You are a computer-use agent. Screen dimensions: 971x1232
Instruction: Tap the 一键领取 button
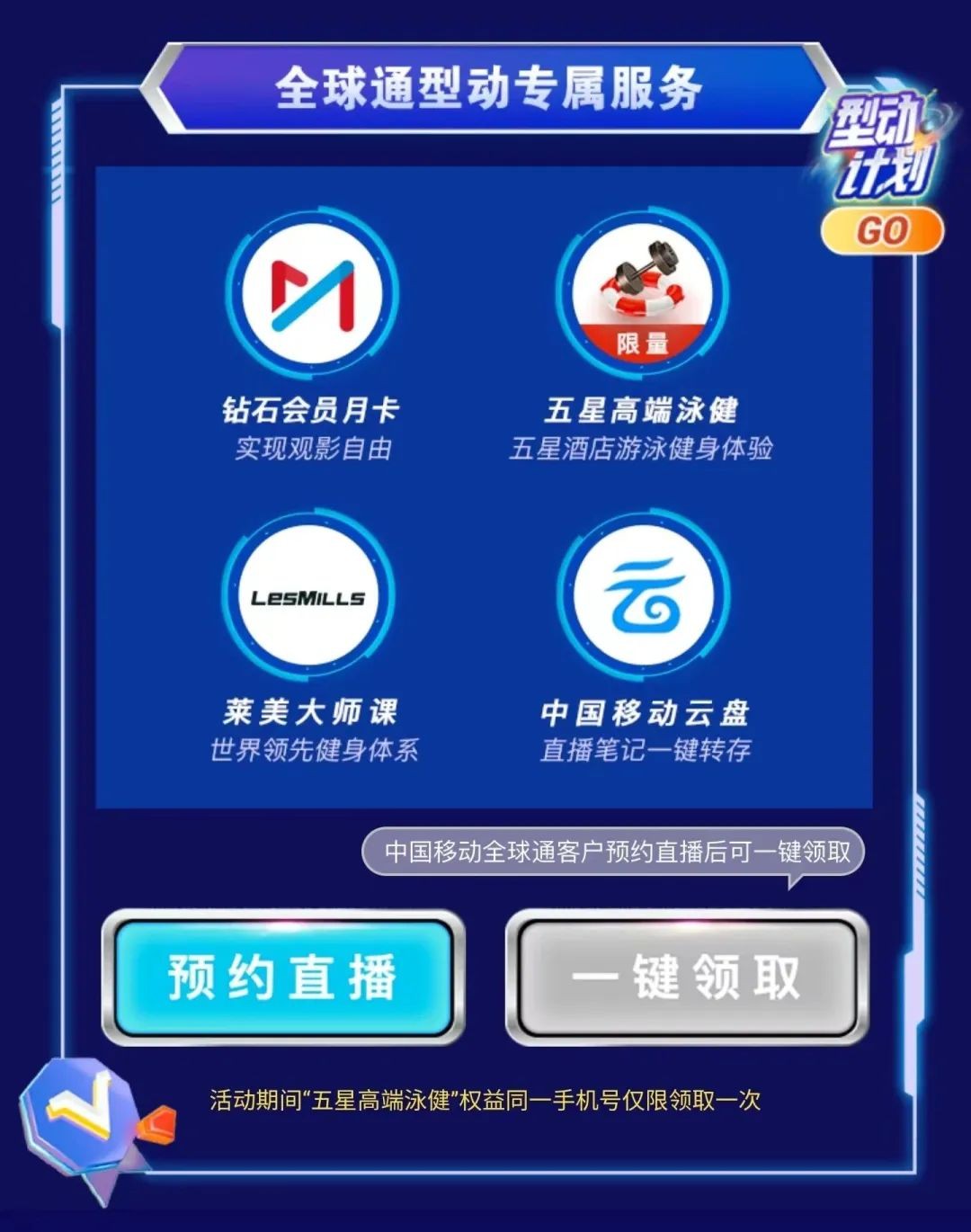click(687, 977)
